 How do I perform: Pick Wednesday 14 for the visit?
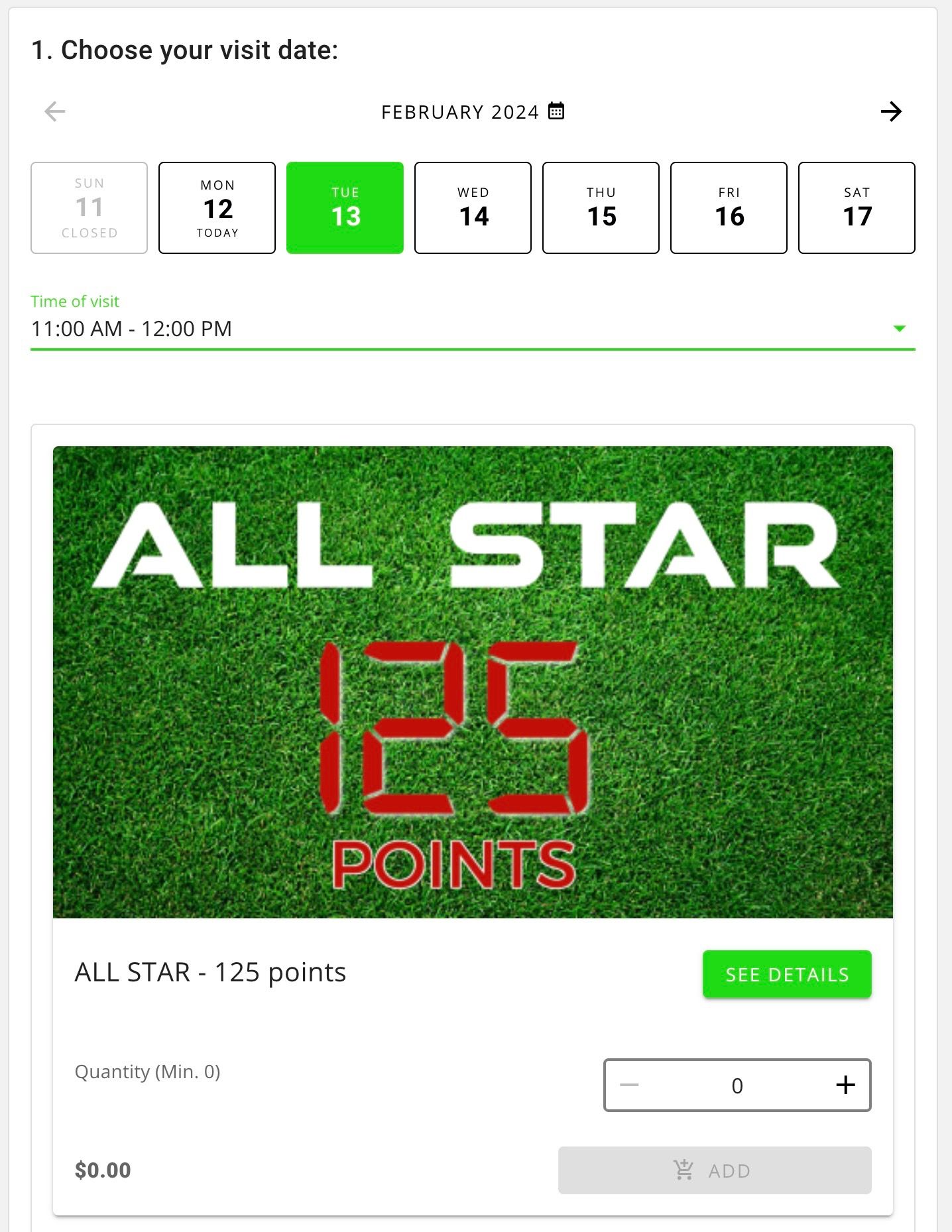[x=473, y=208]
